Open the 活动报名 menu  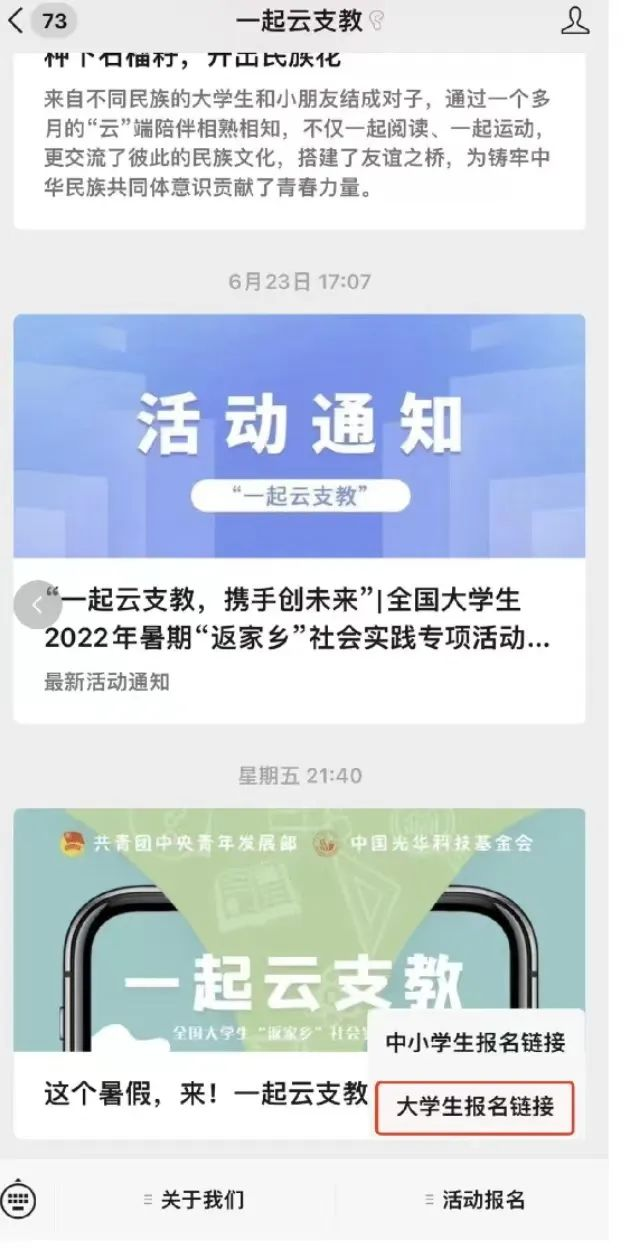pyautogui.click(x=475, y=1200)
